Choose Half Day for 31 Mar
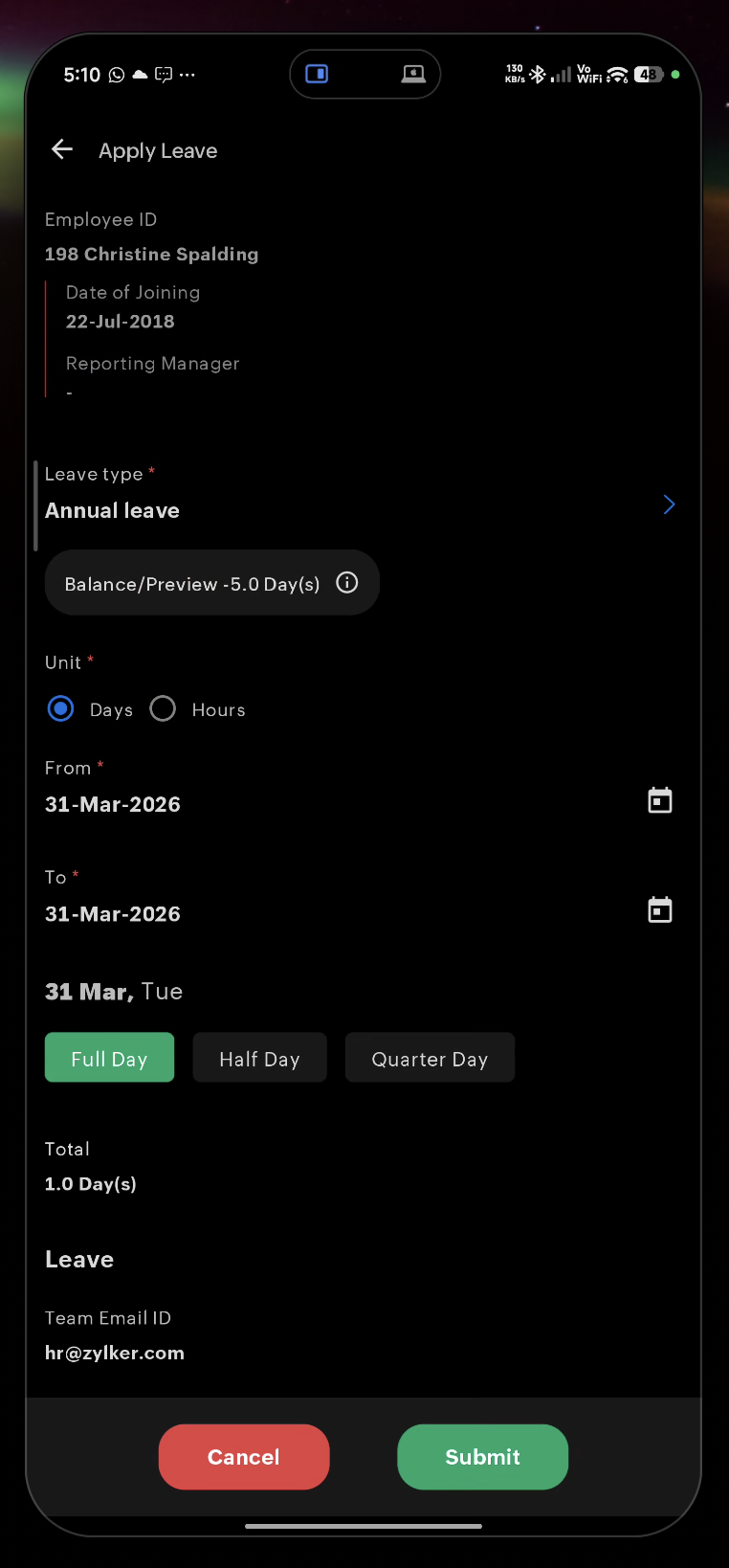 [259, 1058]
